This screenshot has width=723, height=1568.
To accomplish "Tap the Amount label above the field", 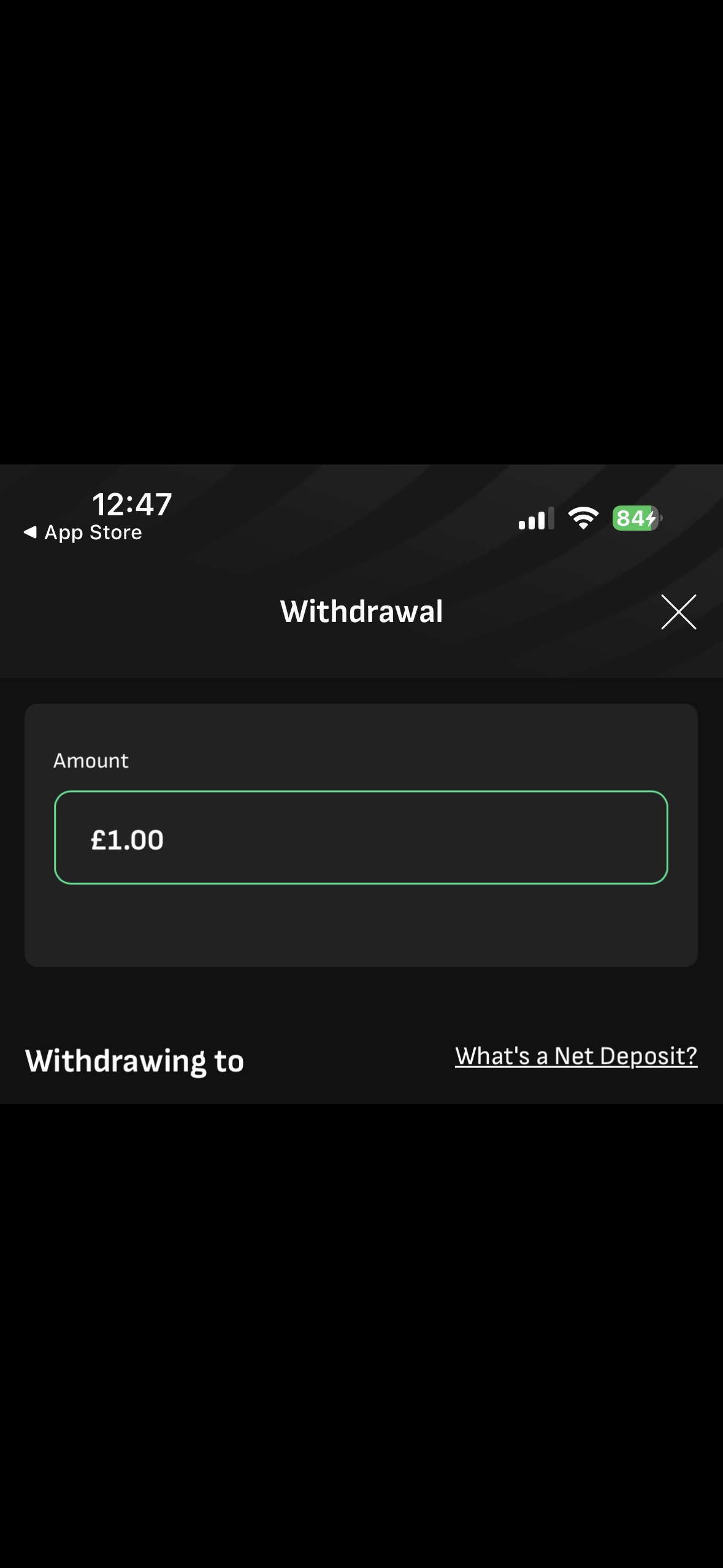I will 90,760.
